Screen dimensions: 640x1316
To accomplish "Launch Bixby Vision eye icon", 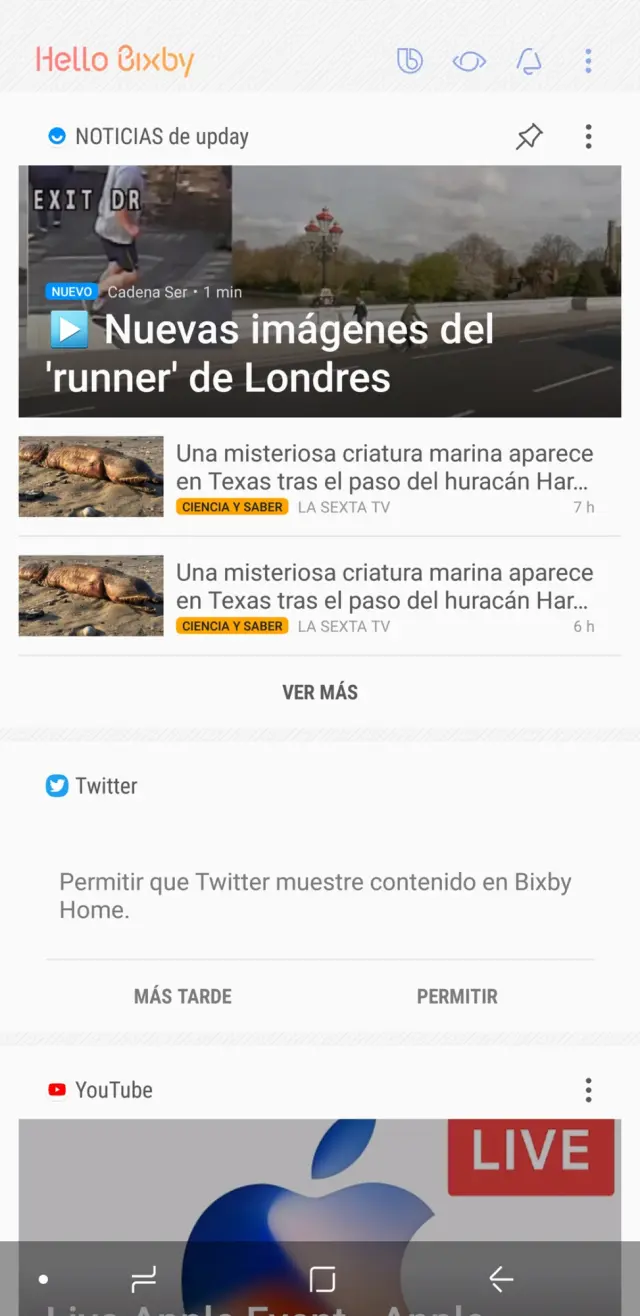I will coord(469,61).
